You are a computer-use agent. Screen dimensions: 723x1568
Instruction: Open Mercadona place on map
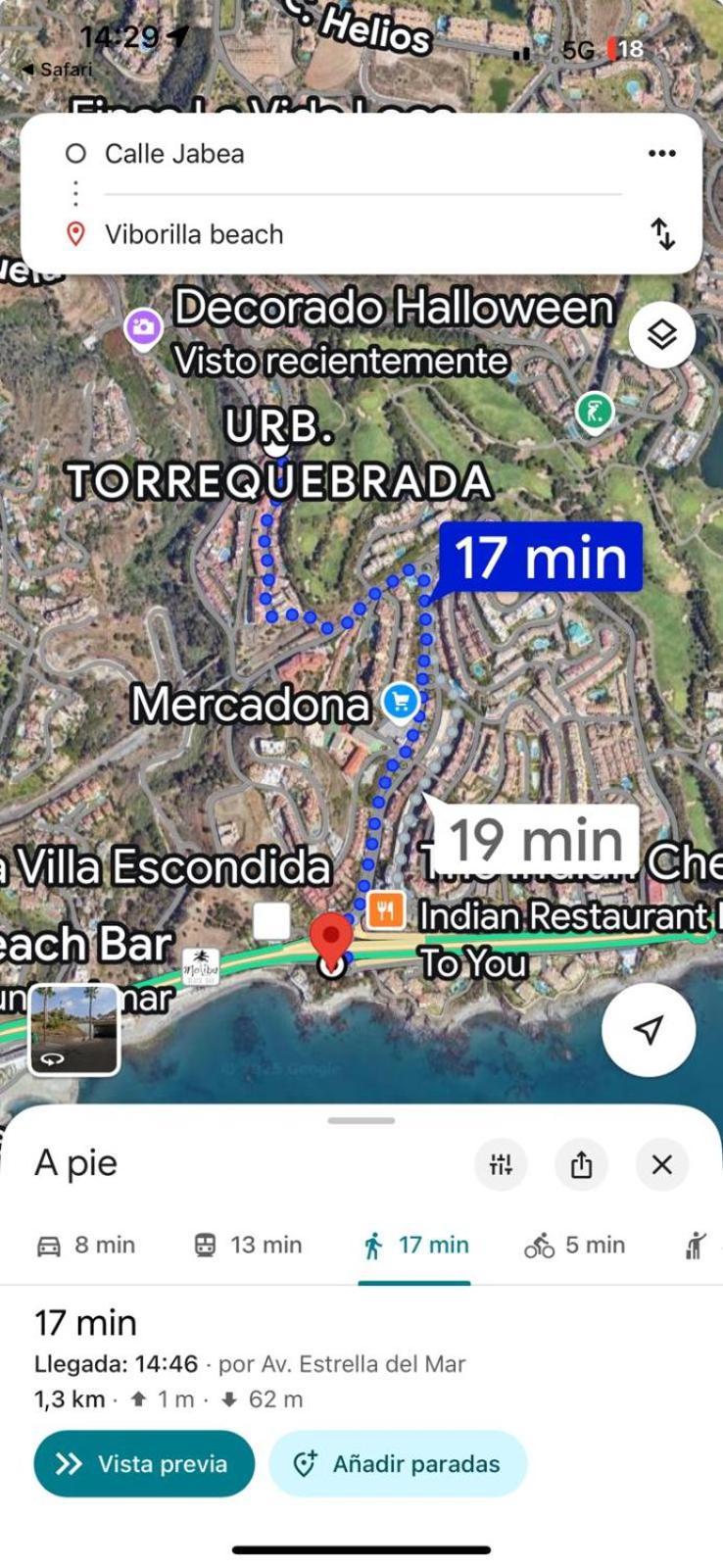tap(400, 702)
